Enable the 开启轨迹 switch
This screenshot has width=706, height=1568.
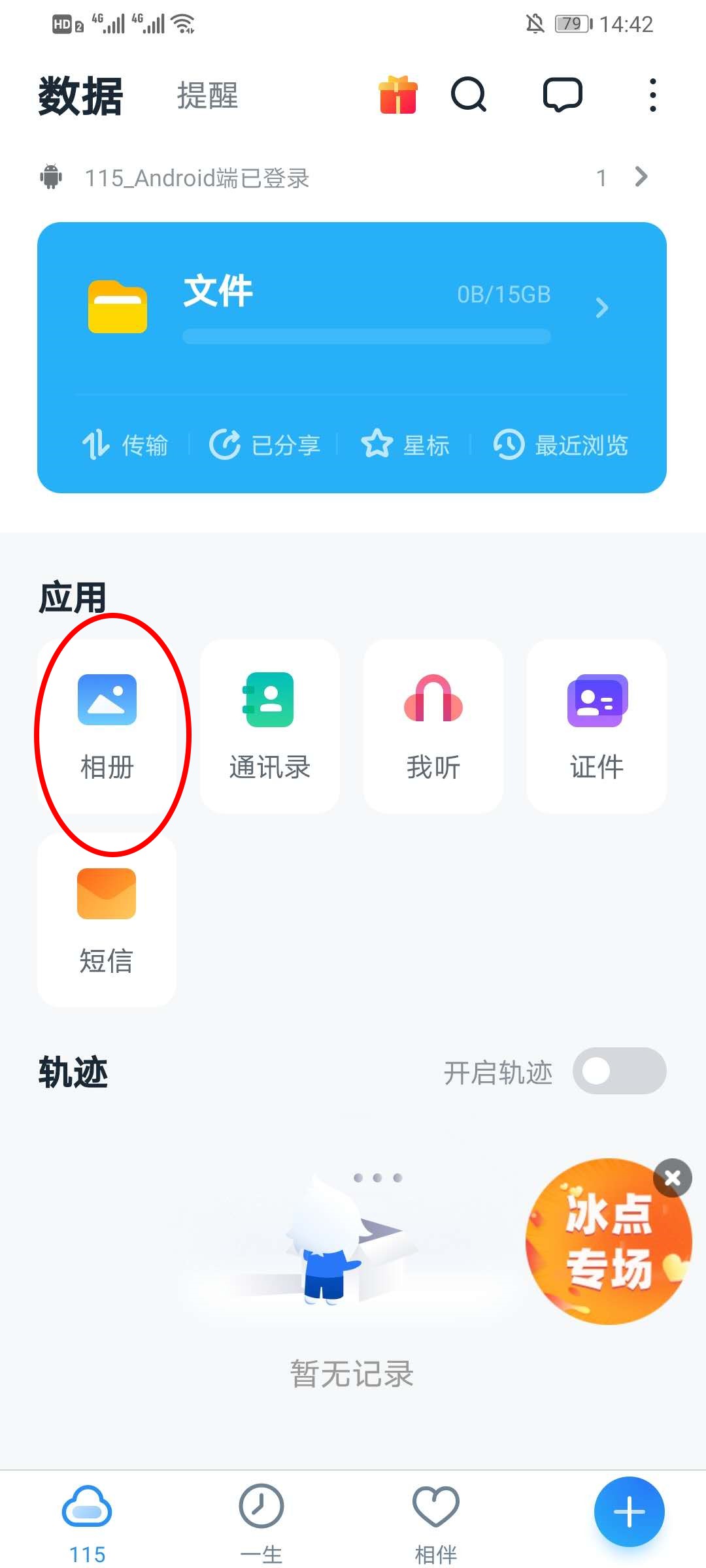(619, 1071)
